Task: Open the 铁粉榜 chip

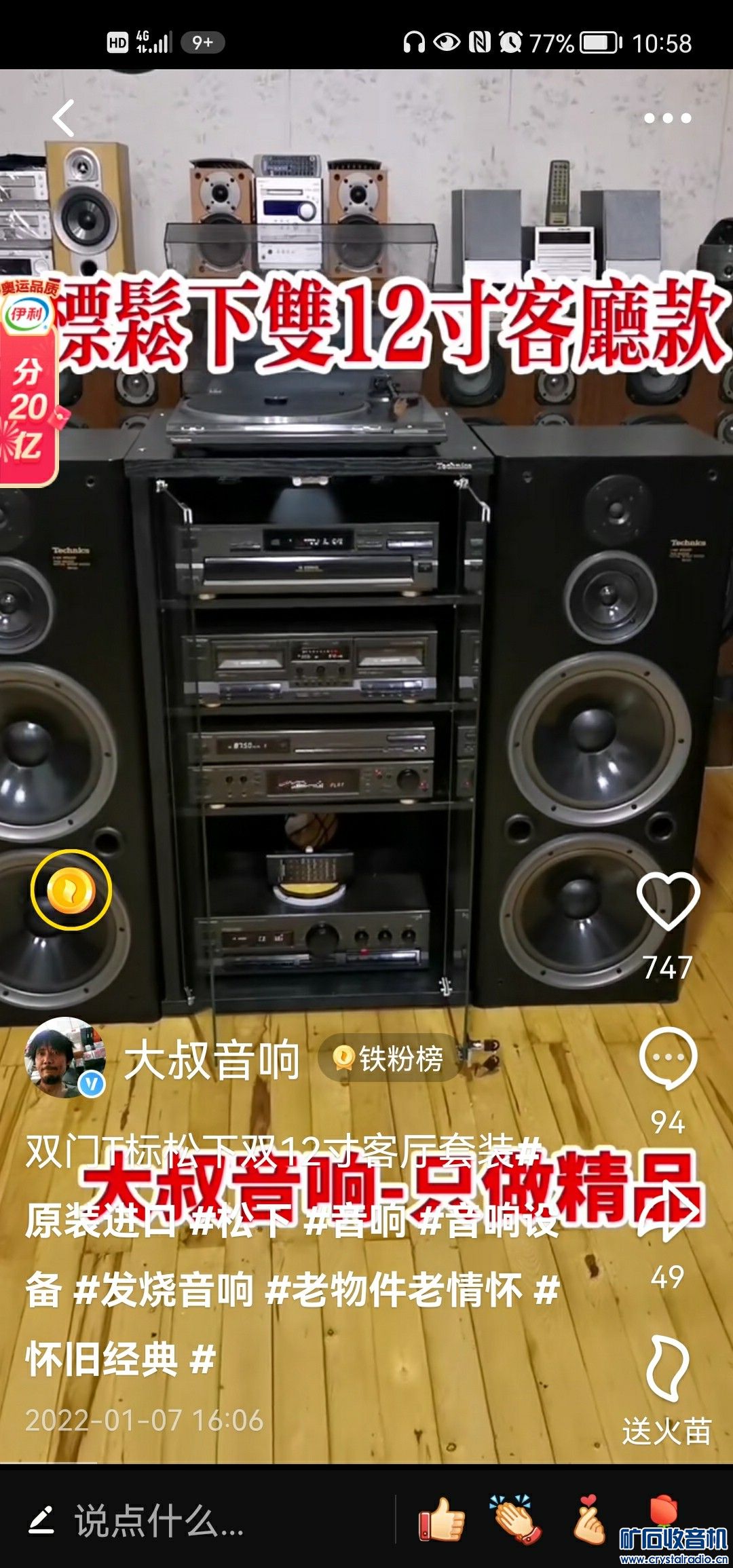Action: click(388, 1058)
